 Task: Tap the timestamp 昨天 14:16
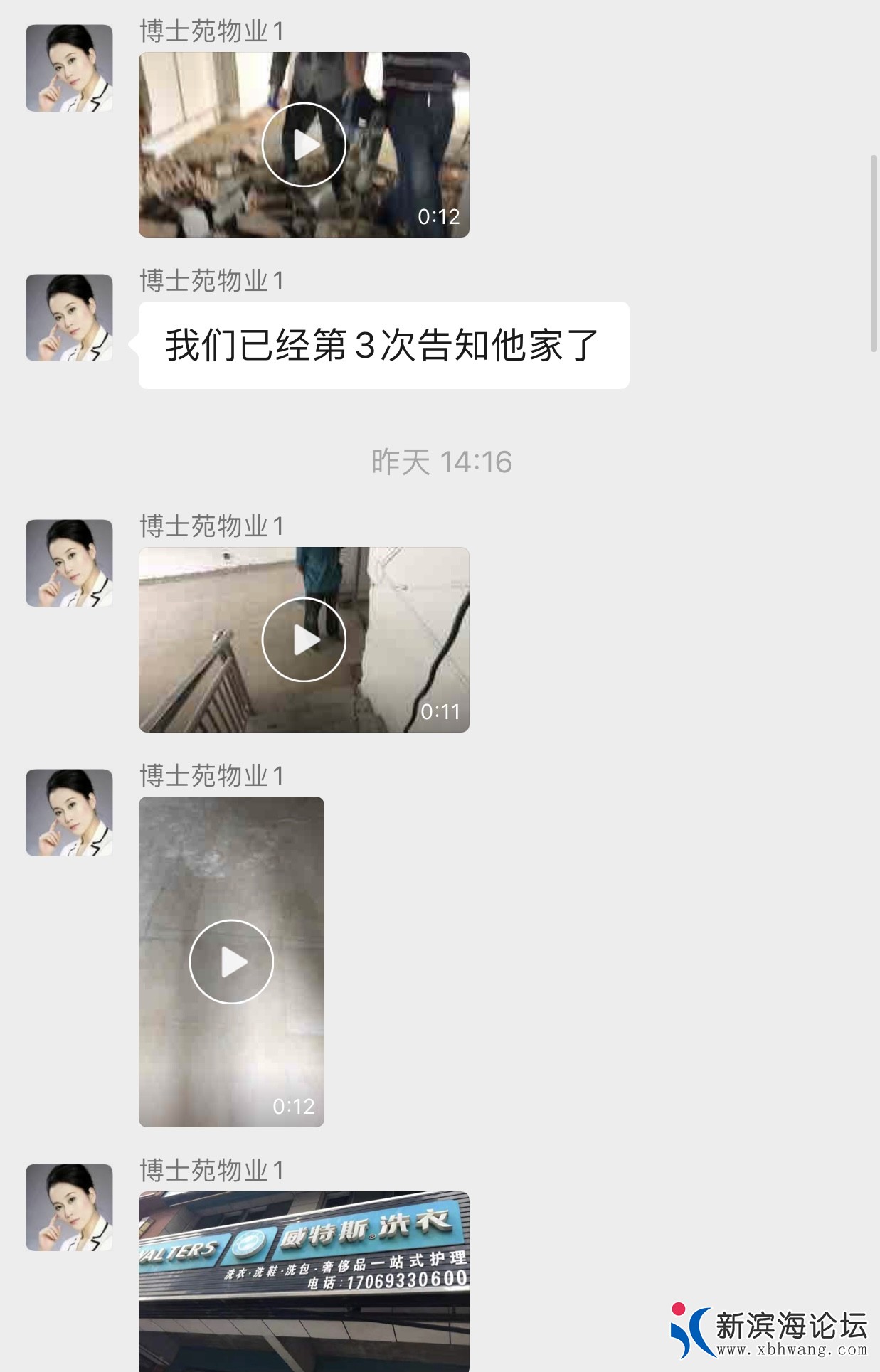[440, 462]
